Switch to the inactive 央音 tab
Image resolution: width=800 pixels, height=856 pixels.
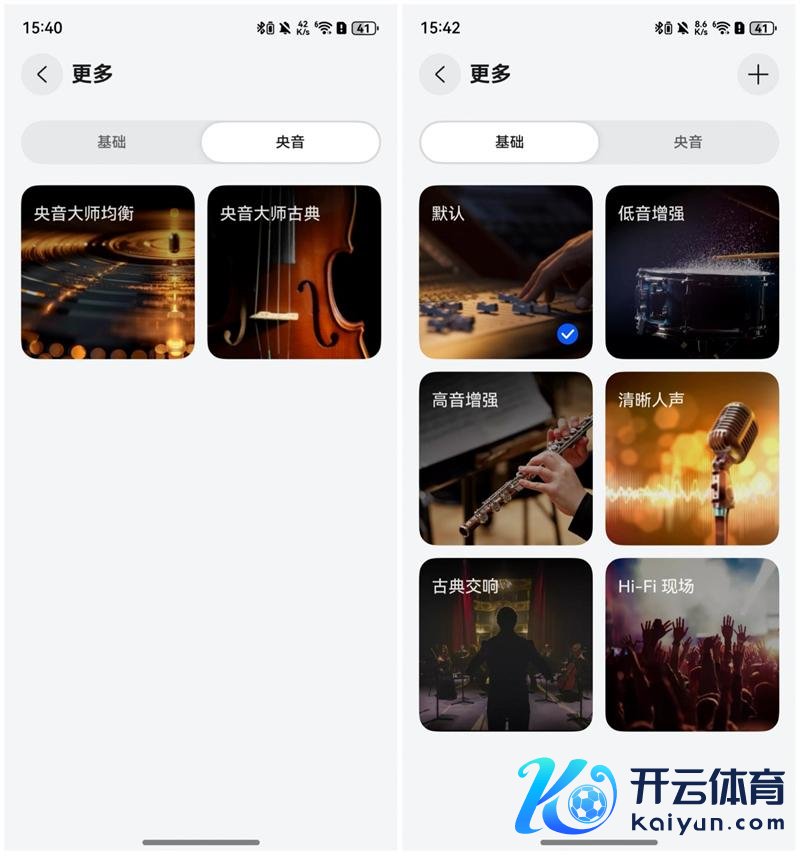[x=688, y=142]
